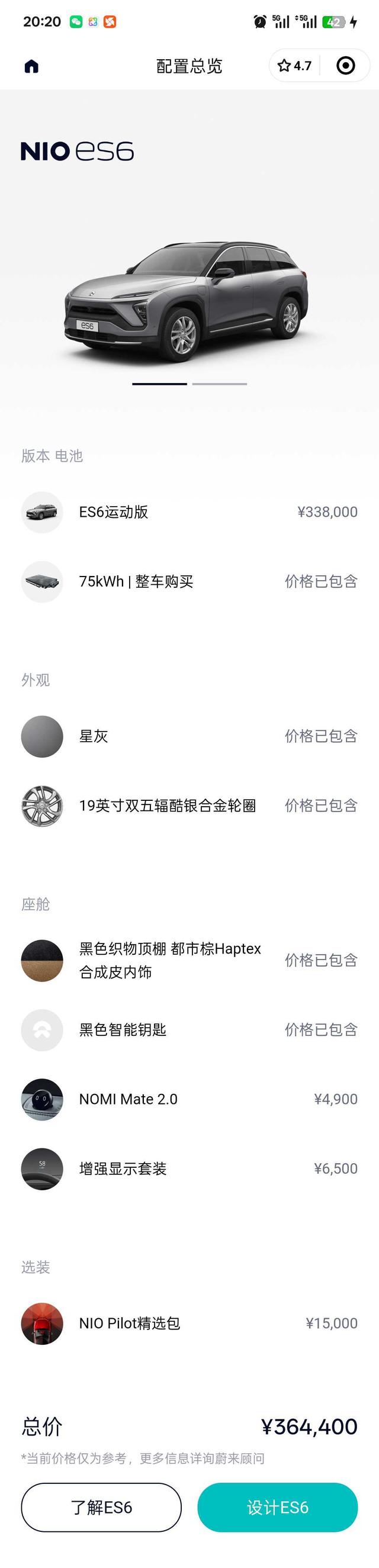Switch to the second car image indicator

pos(219,384)
